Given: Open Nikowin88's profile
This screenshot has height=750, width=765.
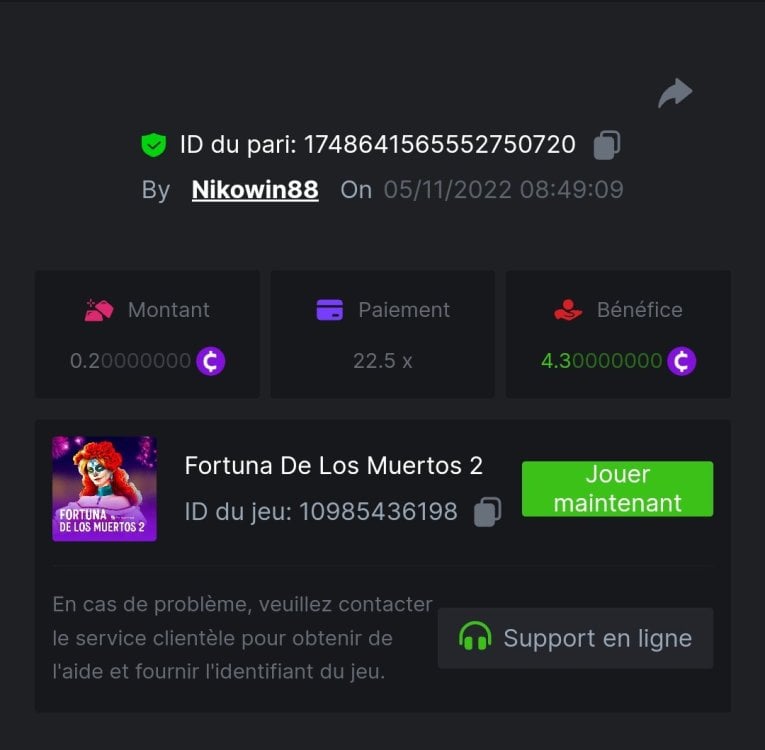Looking at the screenshot, I should (x=255, y=190).
